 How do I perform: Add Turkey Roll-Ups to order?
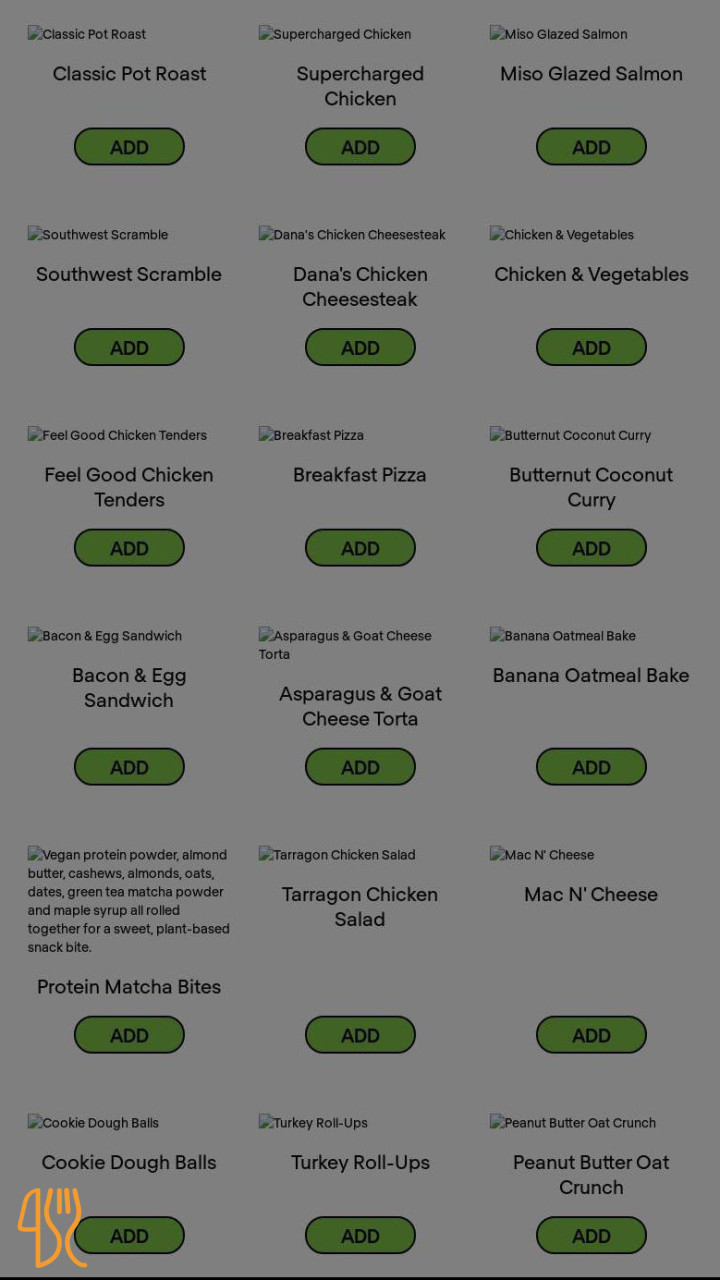[x=360, y=1236]
